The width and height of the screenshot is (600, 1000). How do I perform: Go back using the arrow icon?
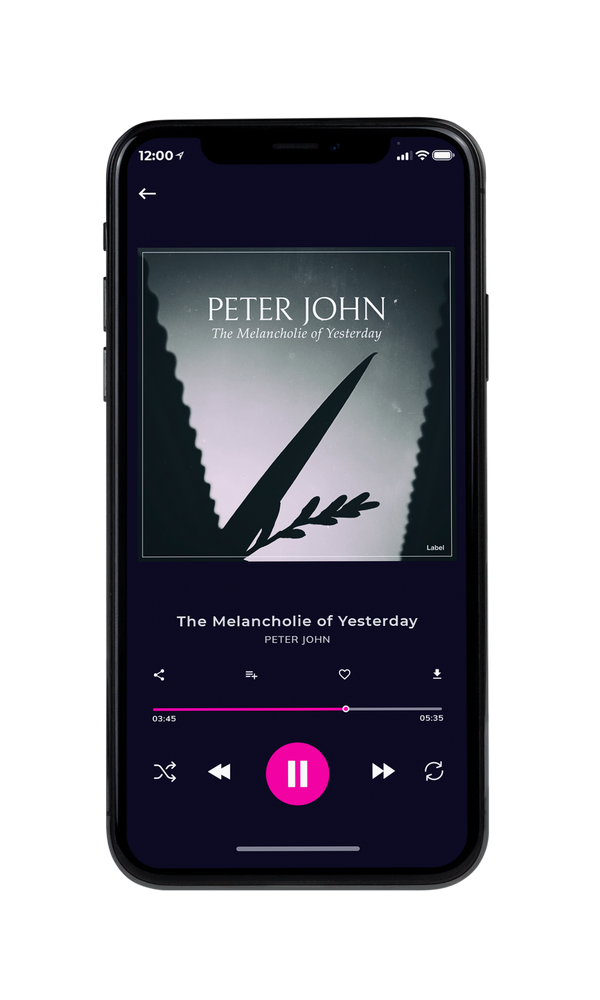tap(147, 193)
